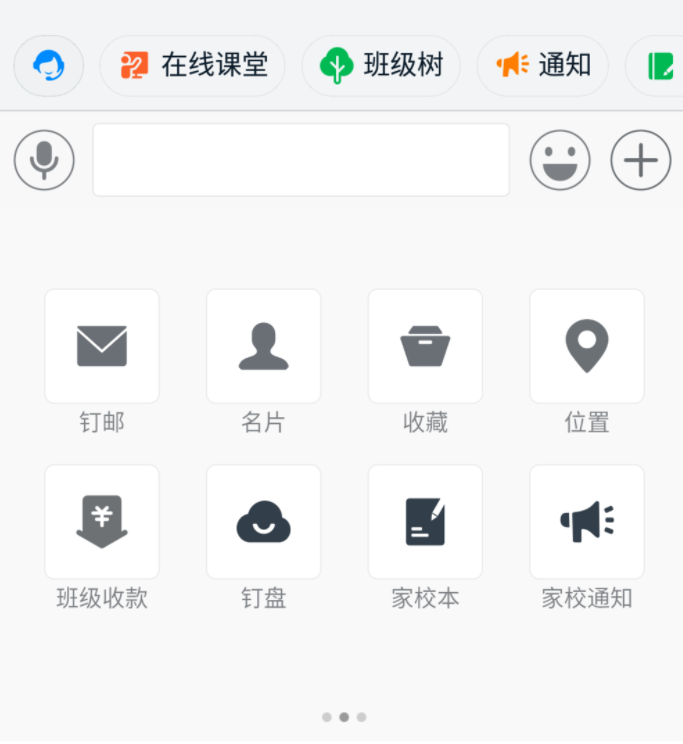Toggle the plus attachments panel
683x744 pixels.
[641, 160]
